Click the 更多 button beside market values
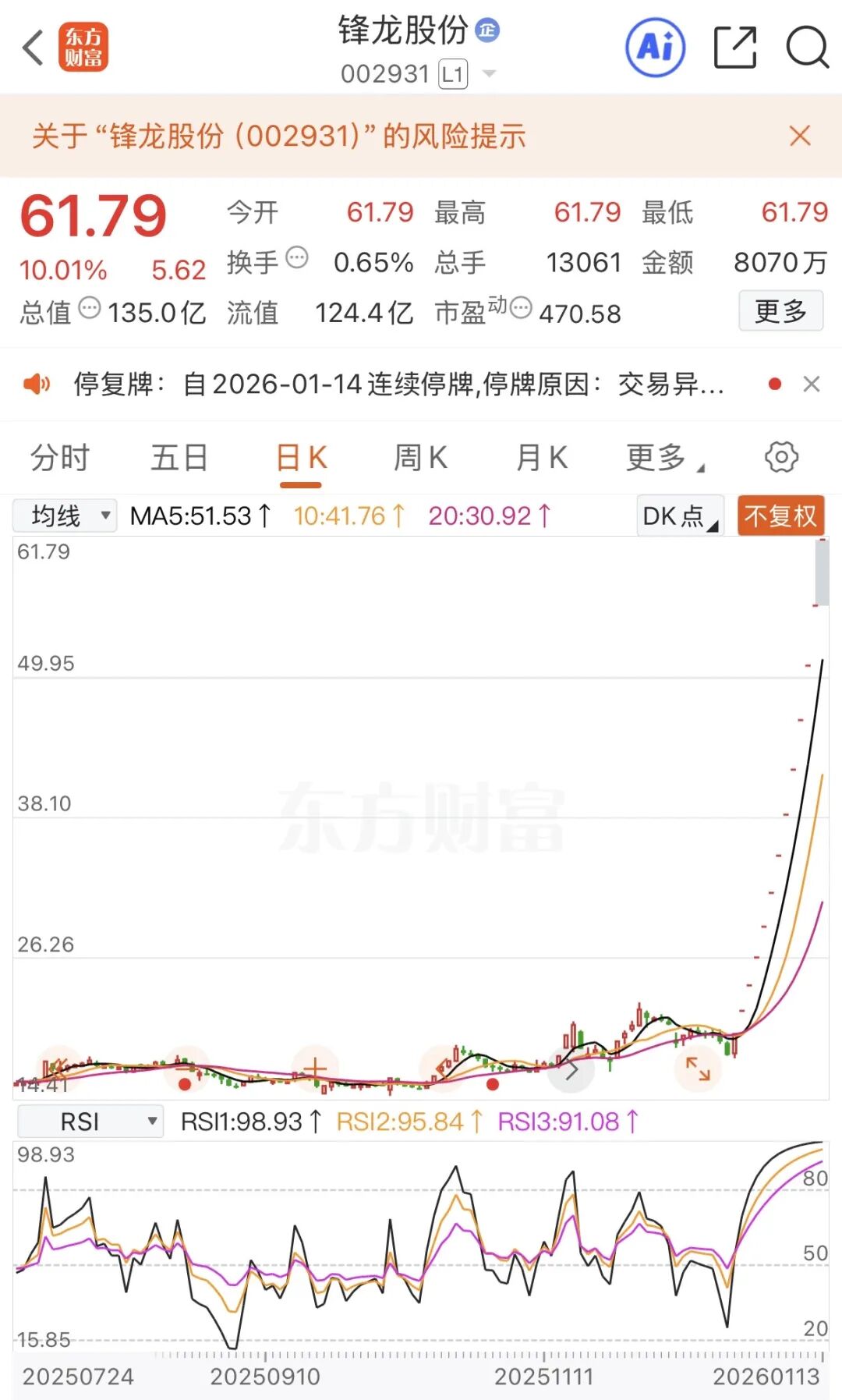The height and width of the screenshot is (1400, 842). 781,310
